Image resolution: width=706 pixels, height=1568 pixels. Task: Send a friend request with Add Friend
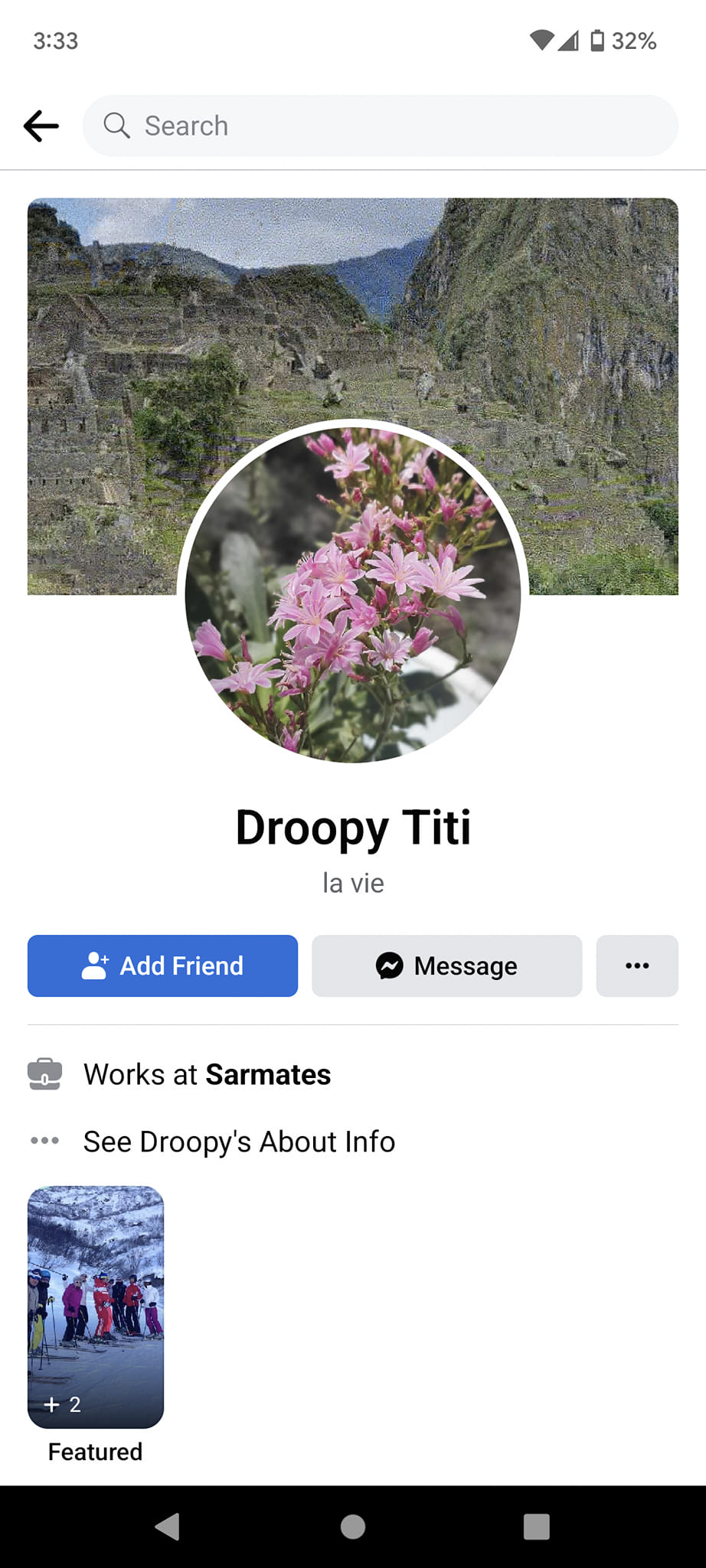coord(162,965)
